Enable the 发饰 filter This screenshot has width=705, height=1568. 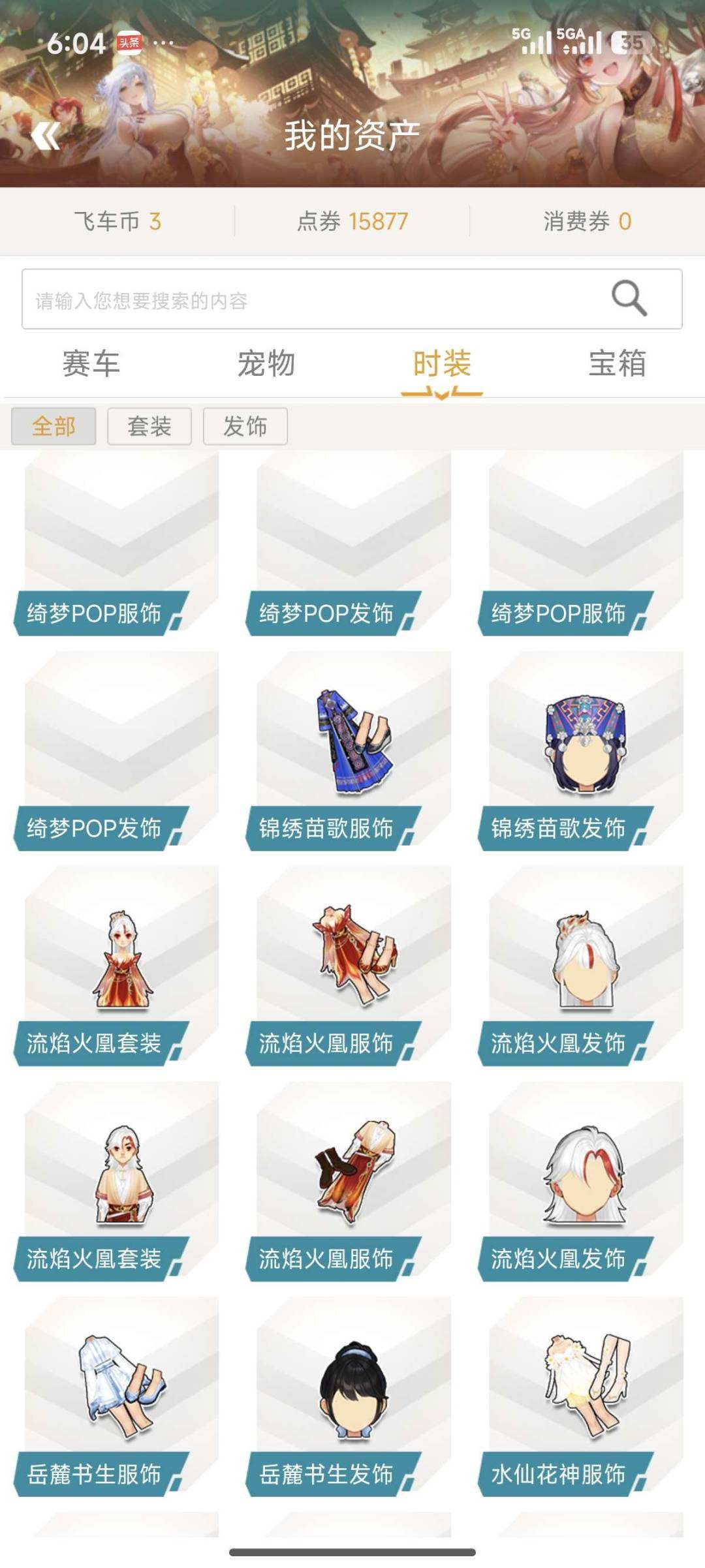click(x=246, y=425)
